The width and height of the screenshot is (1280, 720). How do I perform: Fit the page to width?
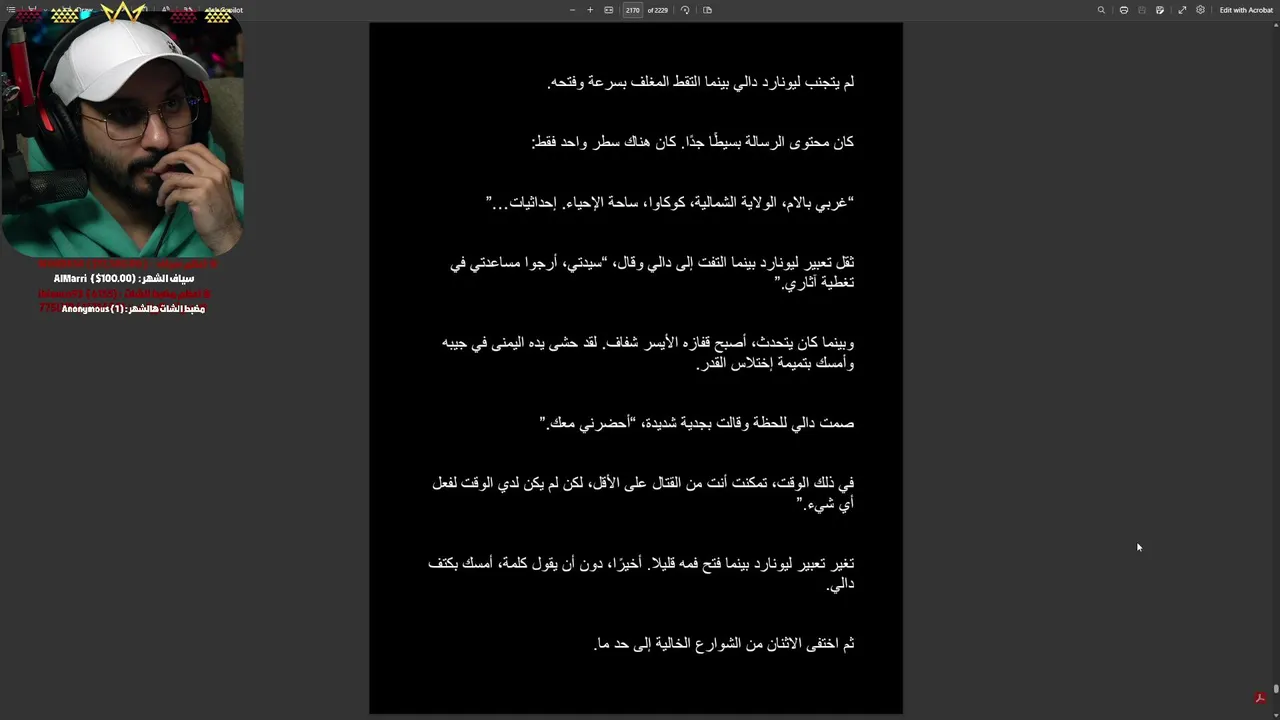click(x=608, y=10)
